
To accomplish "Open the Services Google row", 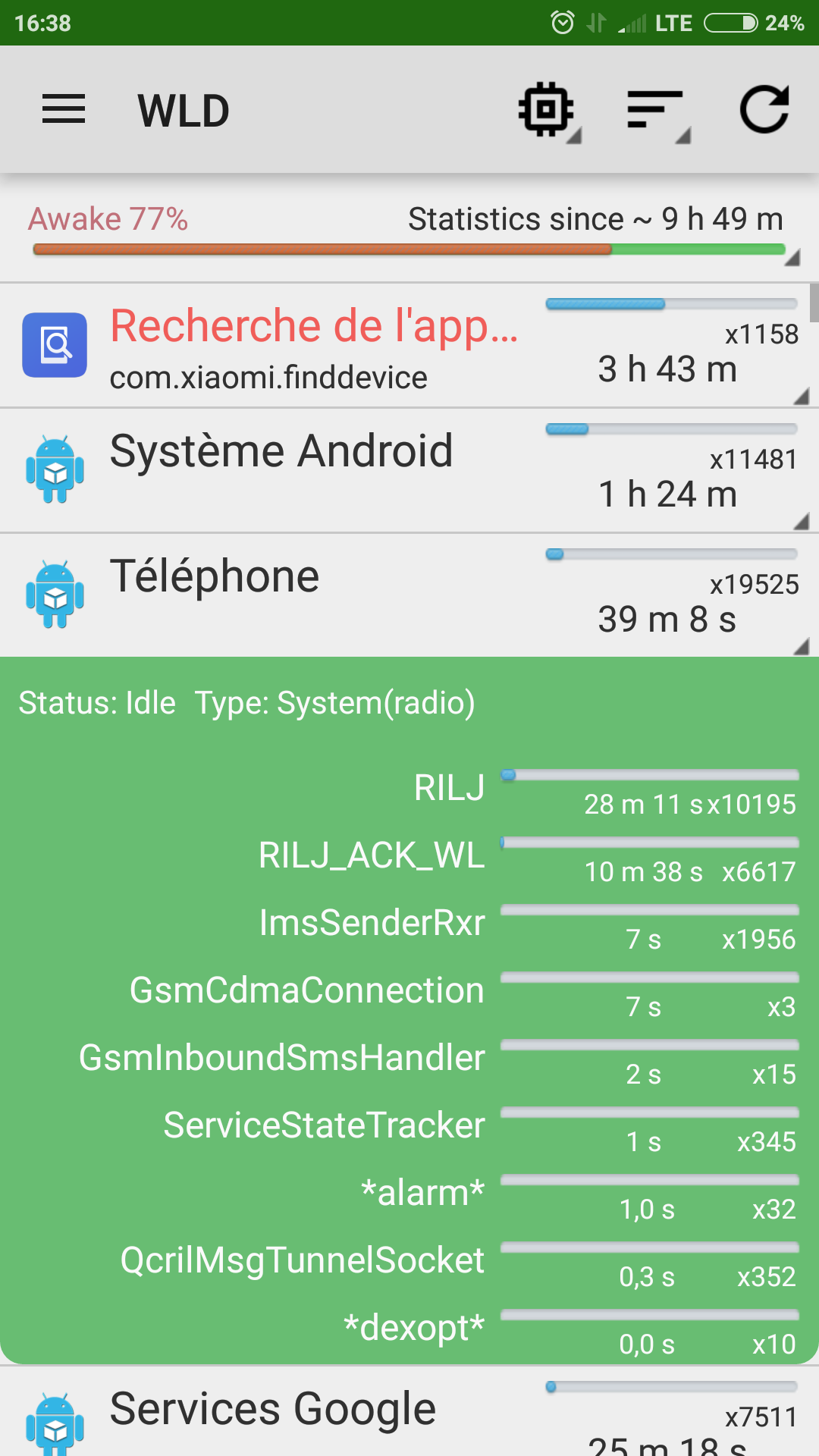I will click(409, 1412).
